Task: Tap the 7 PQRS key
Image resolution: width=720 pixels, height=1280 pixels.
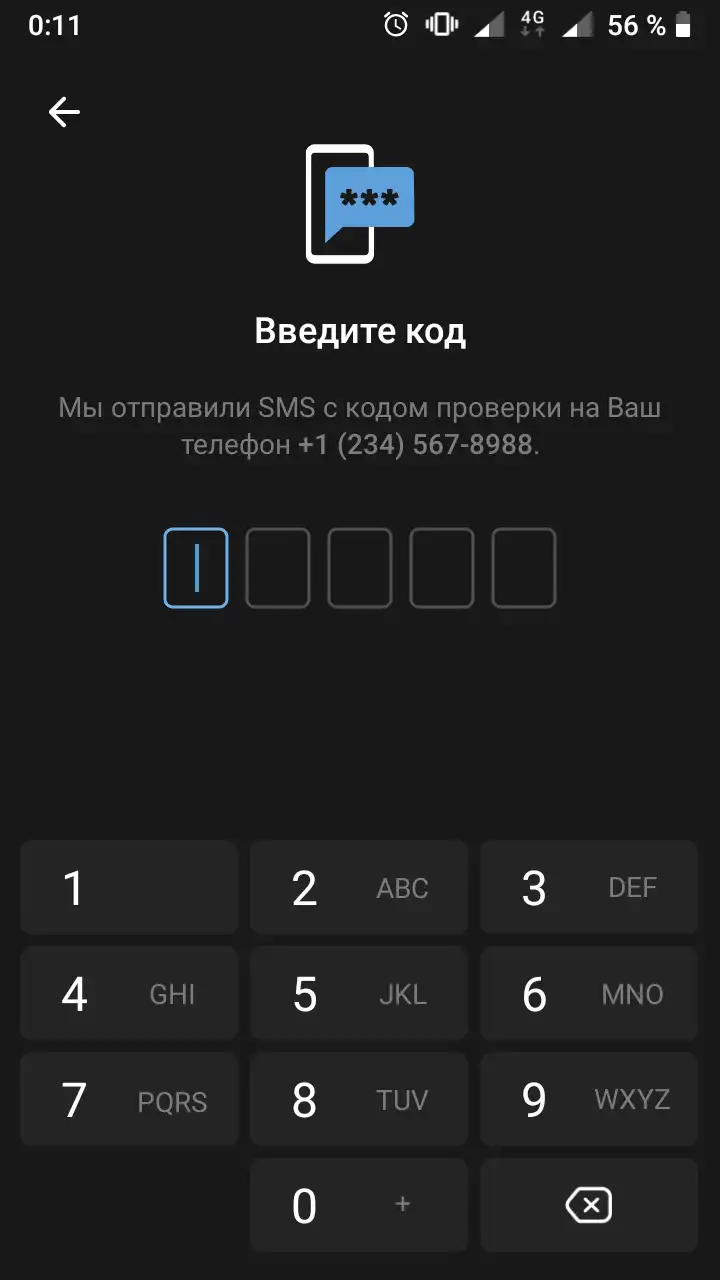Action: (129, 1100)
